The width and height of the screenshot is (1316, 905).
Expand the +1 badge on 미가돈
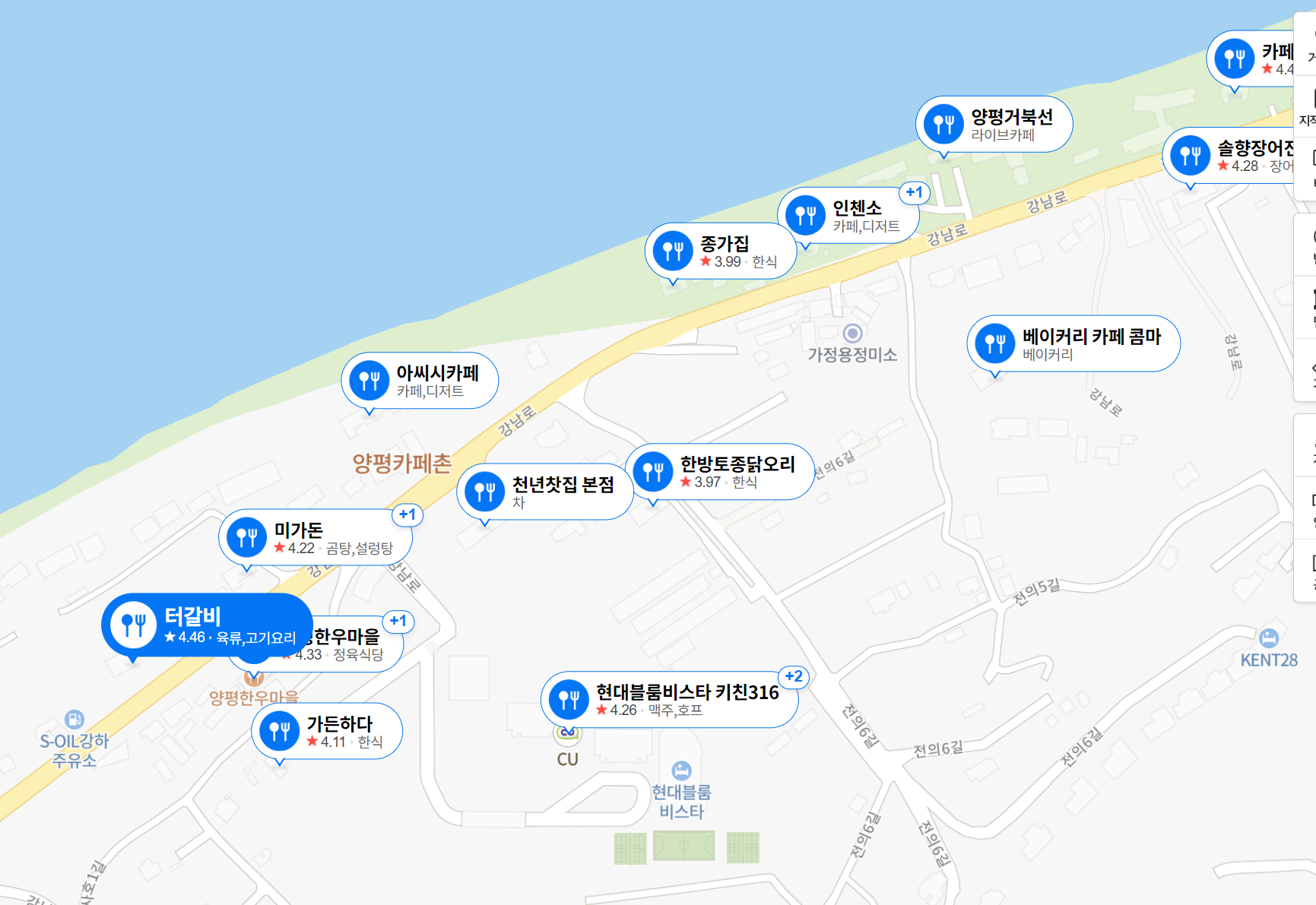point(407,514)
